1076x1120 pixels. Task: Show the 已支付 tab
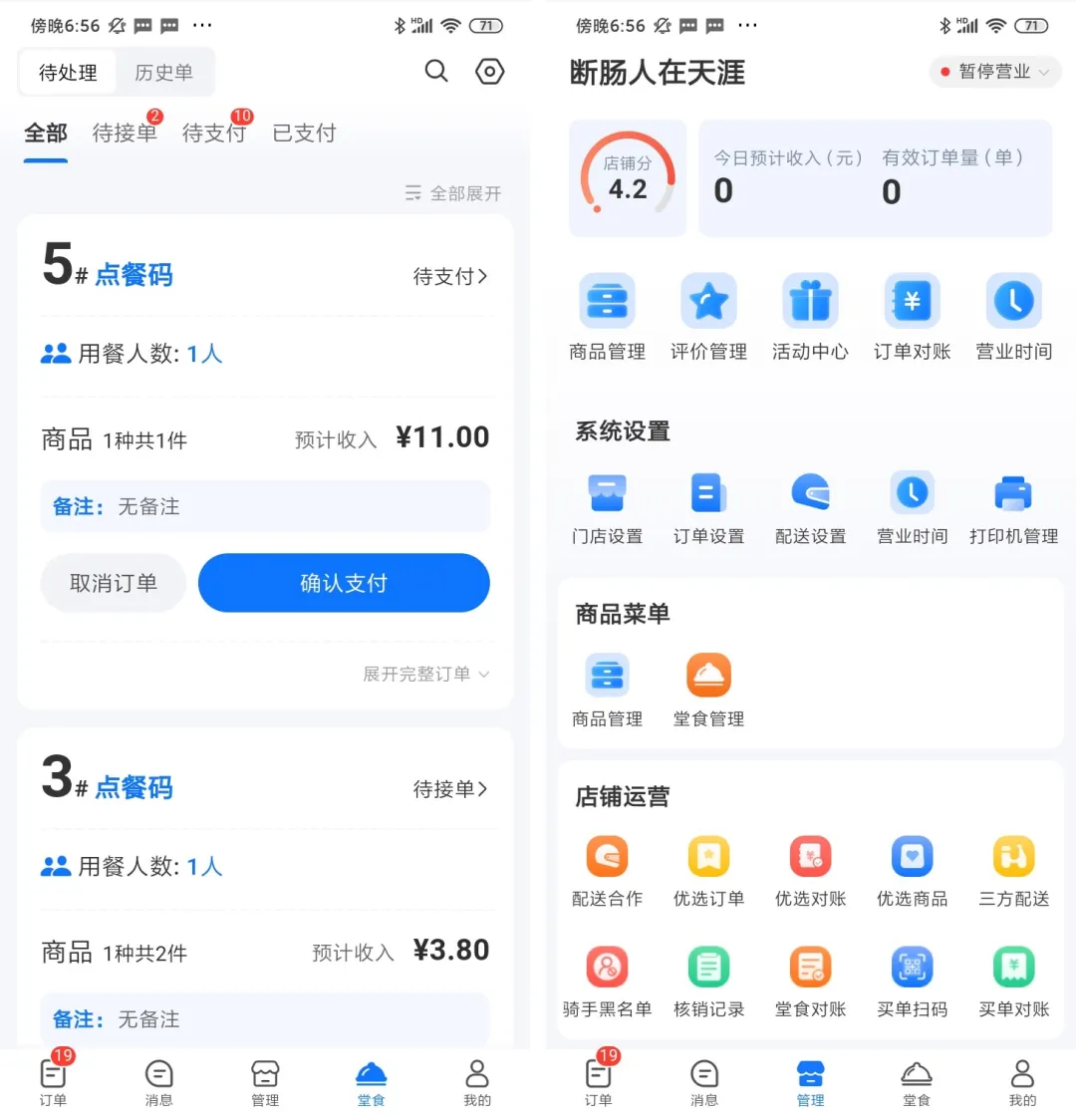[304, 134]
